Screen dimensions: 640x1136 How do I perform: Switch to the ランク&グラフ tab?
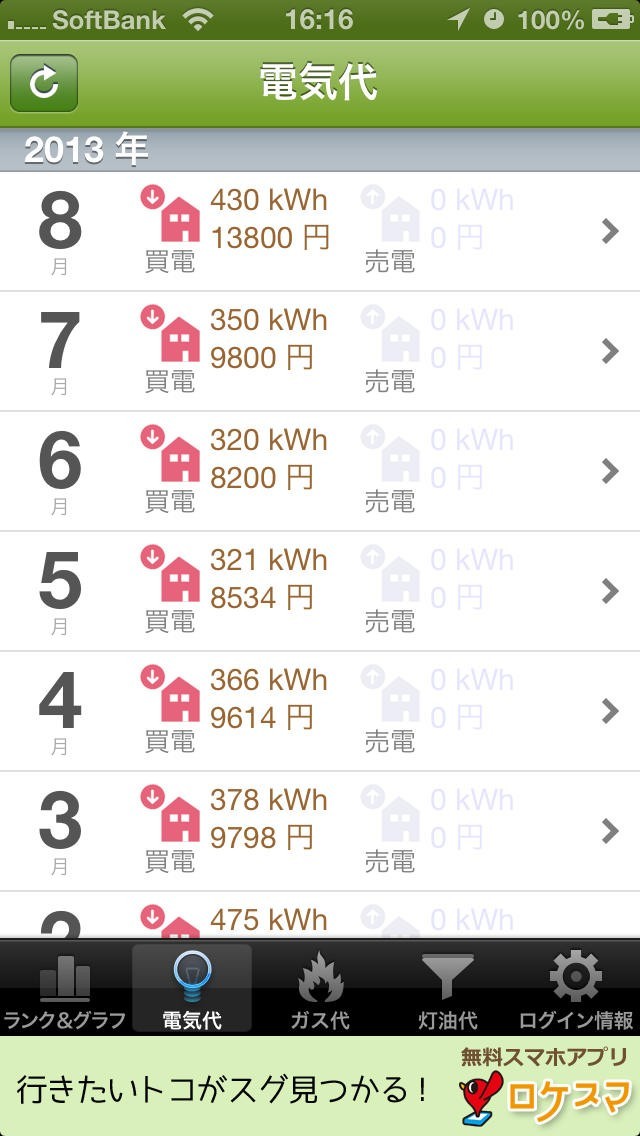[65, 988]
